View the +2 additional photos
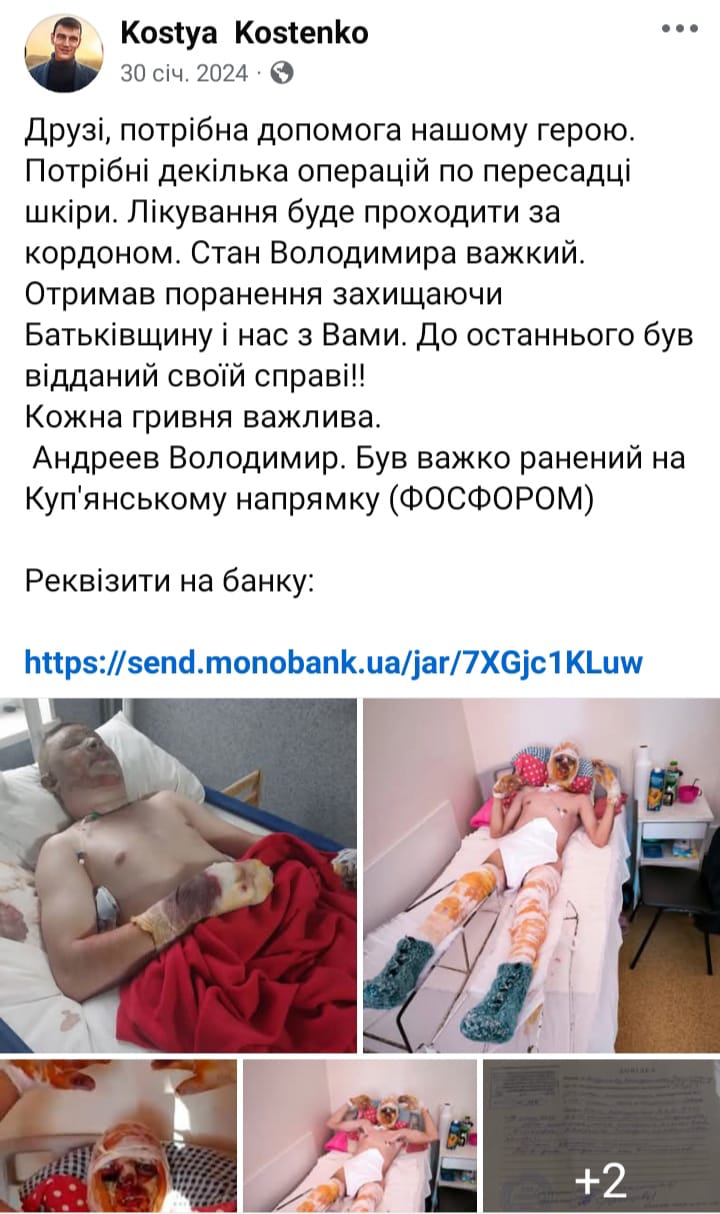 tap(601, 1136)
